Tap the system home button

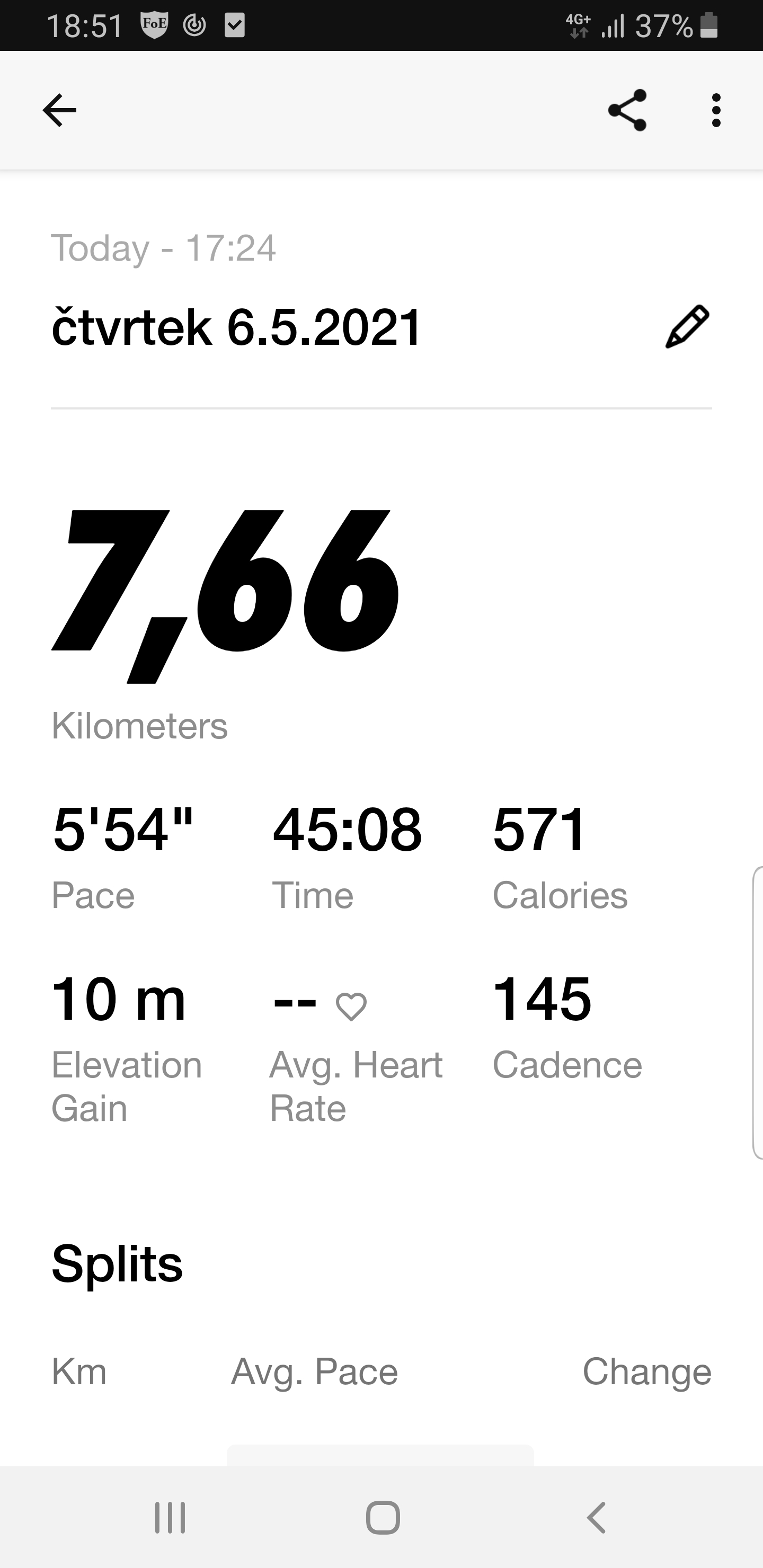pos(383,1518)
